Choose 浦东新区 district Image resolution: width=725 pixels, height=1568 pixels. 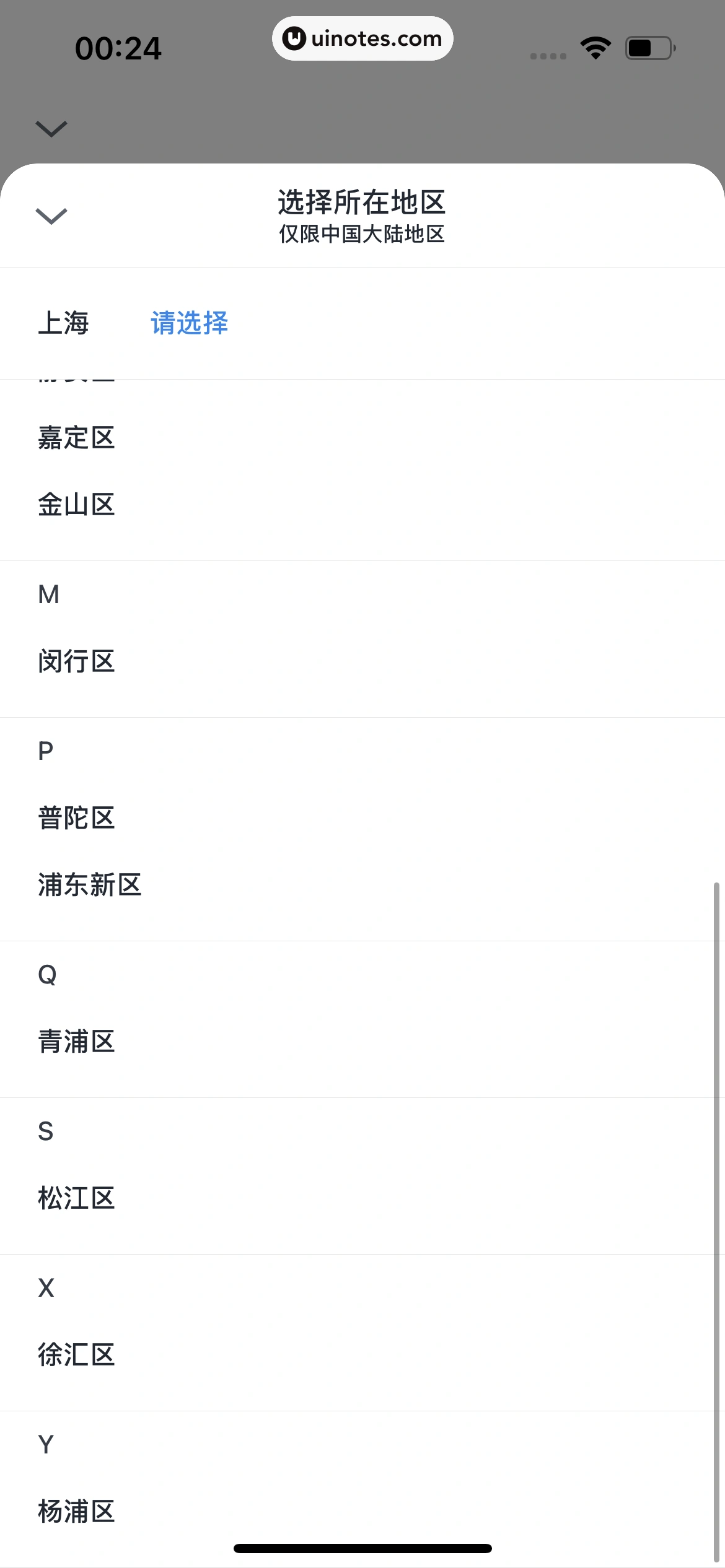coord(89,886)
